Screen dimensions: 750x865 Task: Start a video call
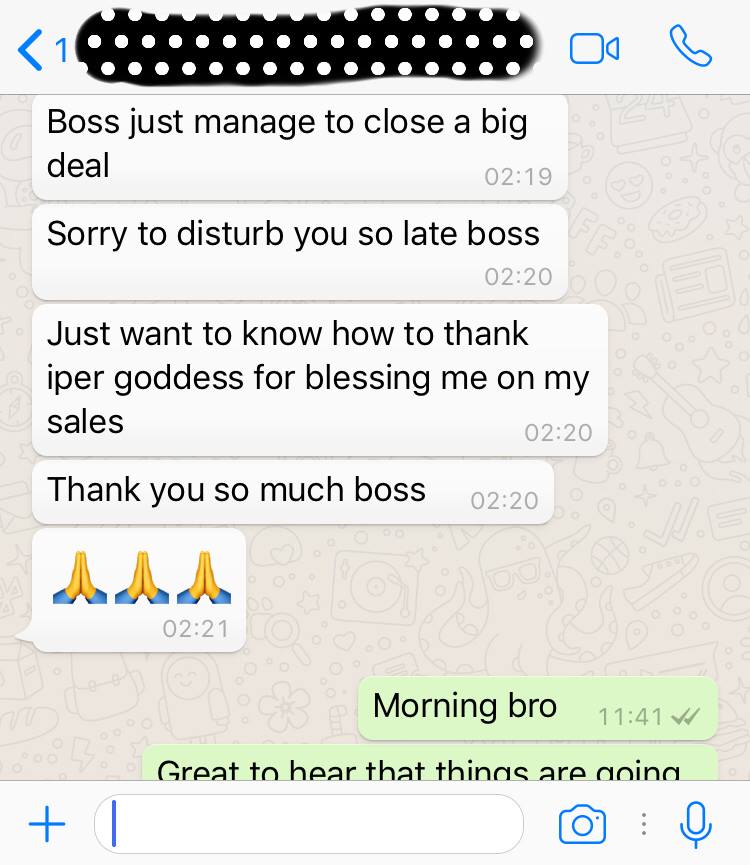pos(594,48)
